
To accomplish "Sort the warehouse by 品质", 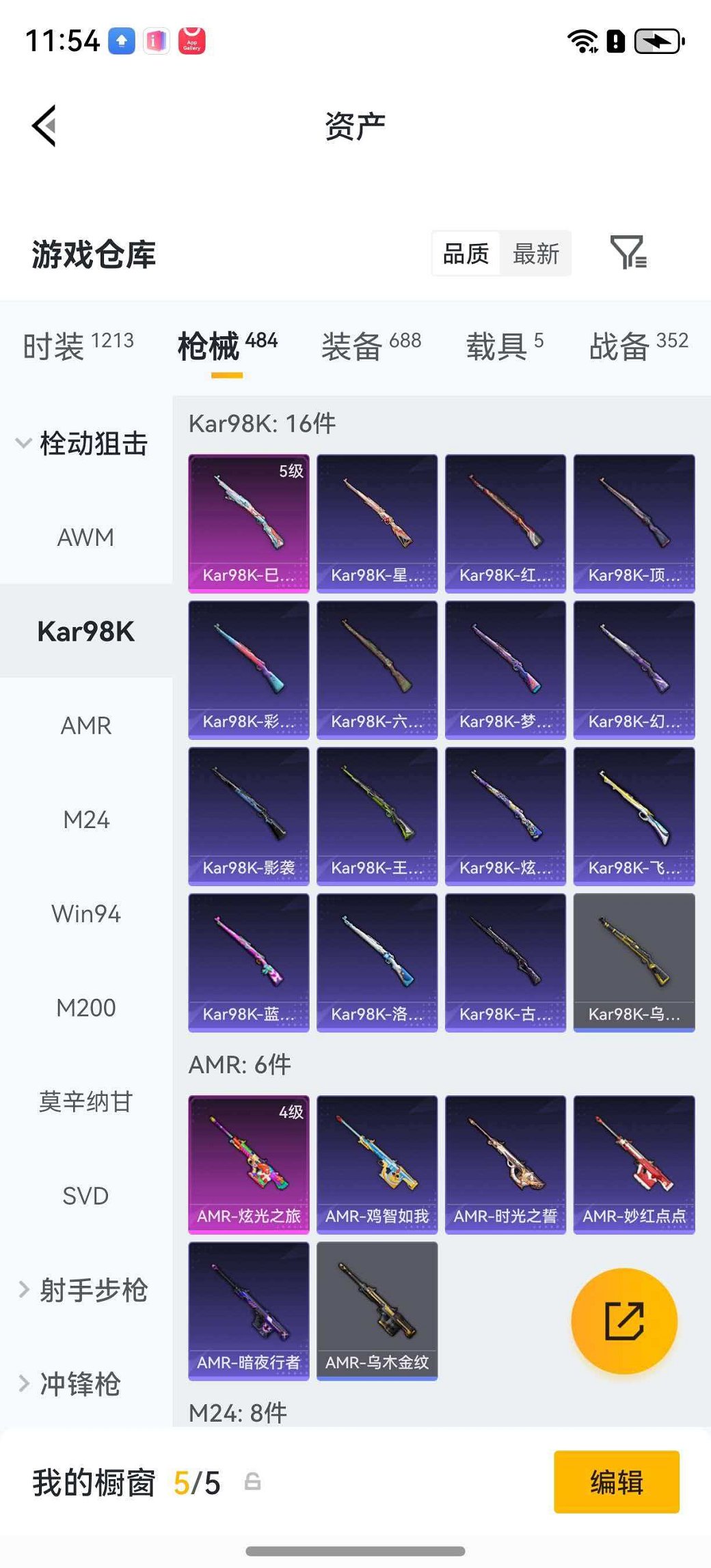I will (x=466, y=254).
